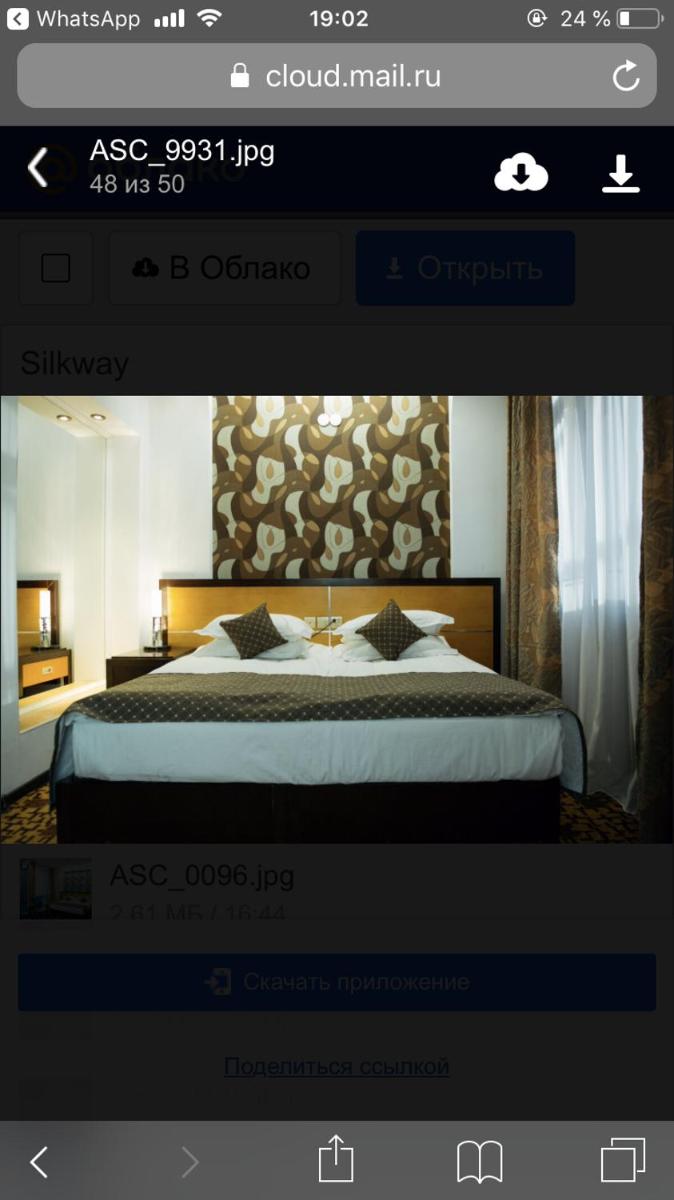Open the hotel room photo
This screenshot has width=674, height=1200.
click(337, 619)
